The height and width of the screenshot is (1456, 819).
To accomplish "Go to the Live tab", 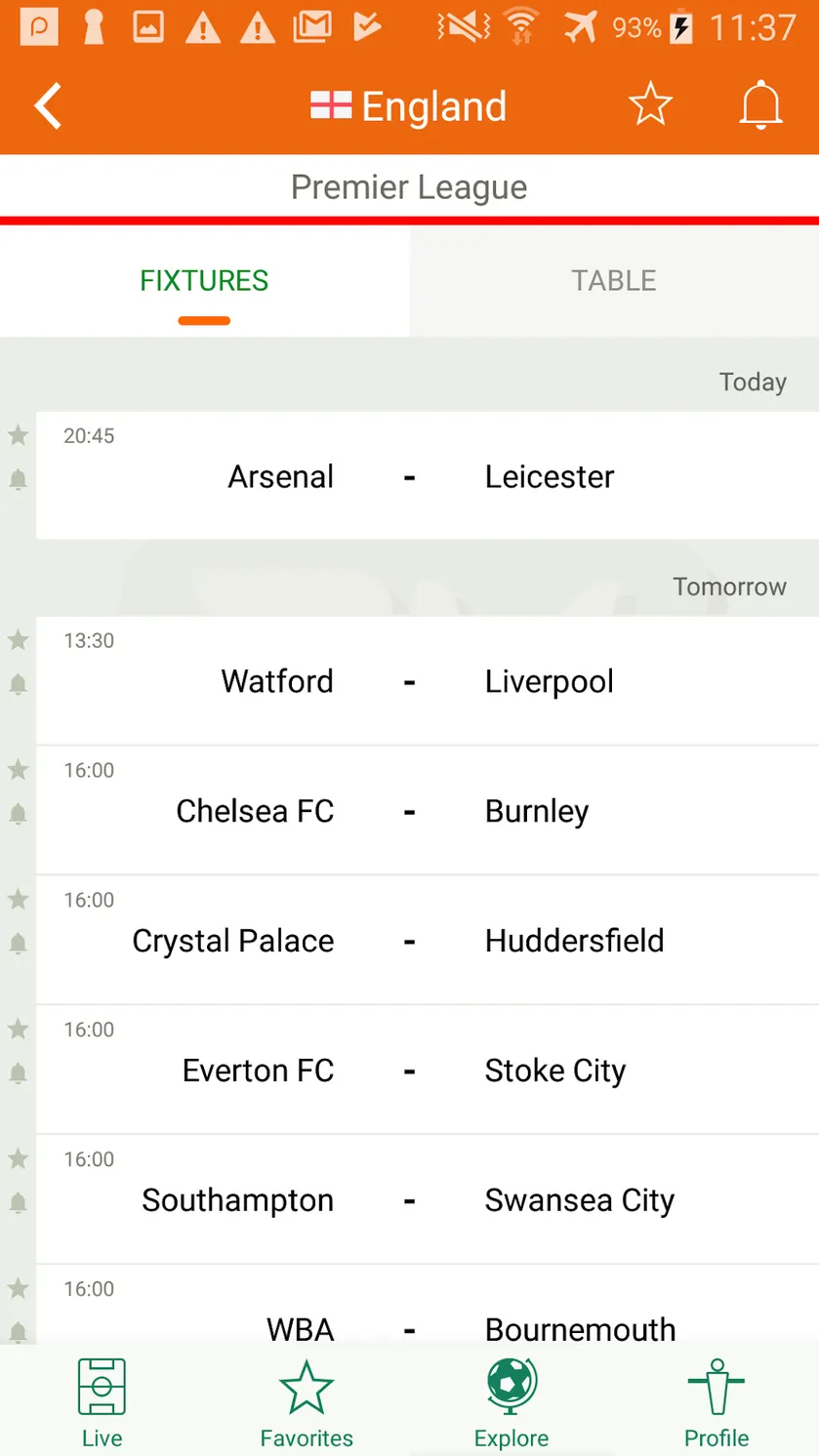I will point(102,1402).
